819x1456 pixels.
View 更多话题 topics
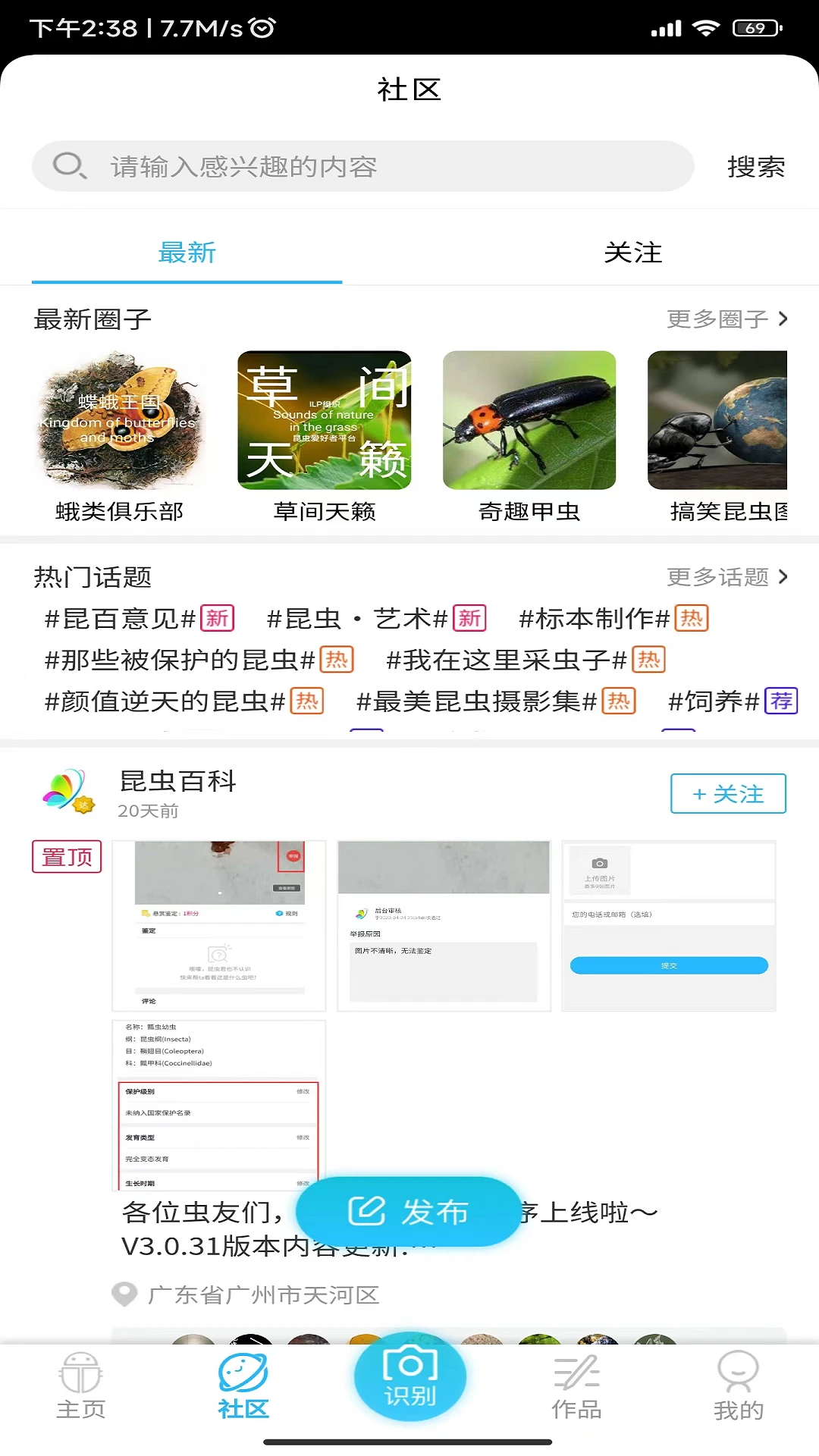726,577
